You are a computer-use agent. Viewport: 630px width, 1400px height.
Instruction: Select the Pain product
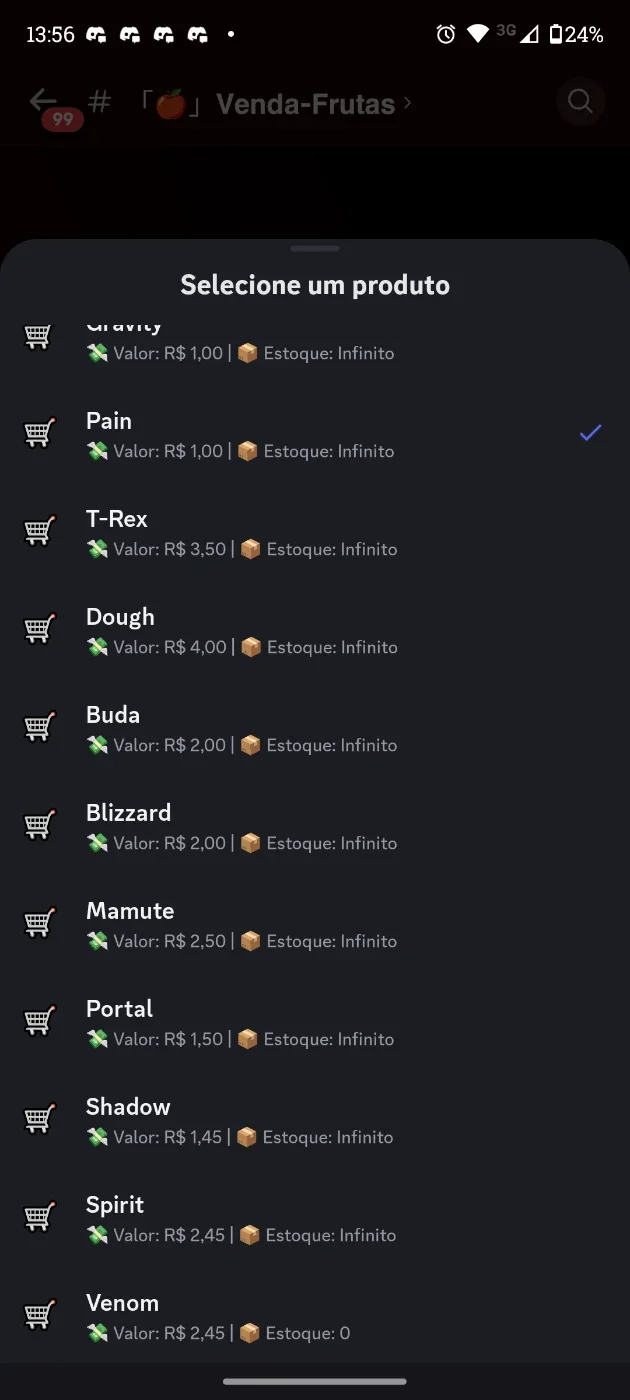pyautogui.click(x=315, y=434)
